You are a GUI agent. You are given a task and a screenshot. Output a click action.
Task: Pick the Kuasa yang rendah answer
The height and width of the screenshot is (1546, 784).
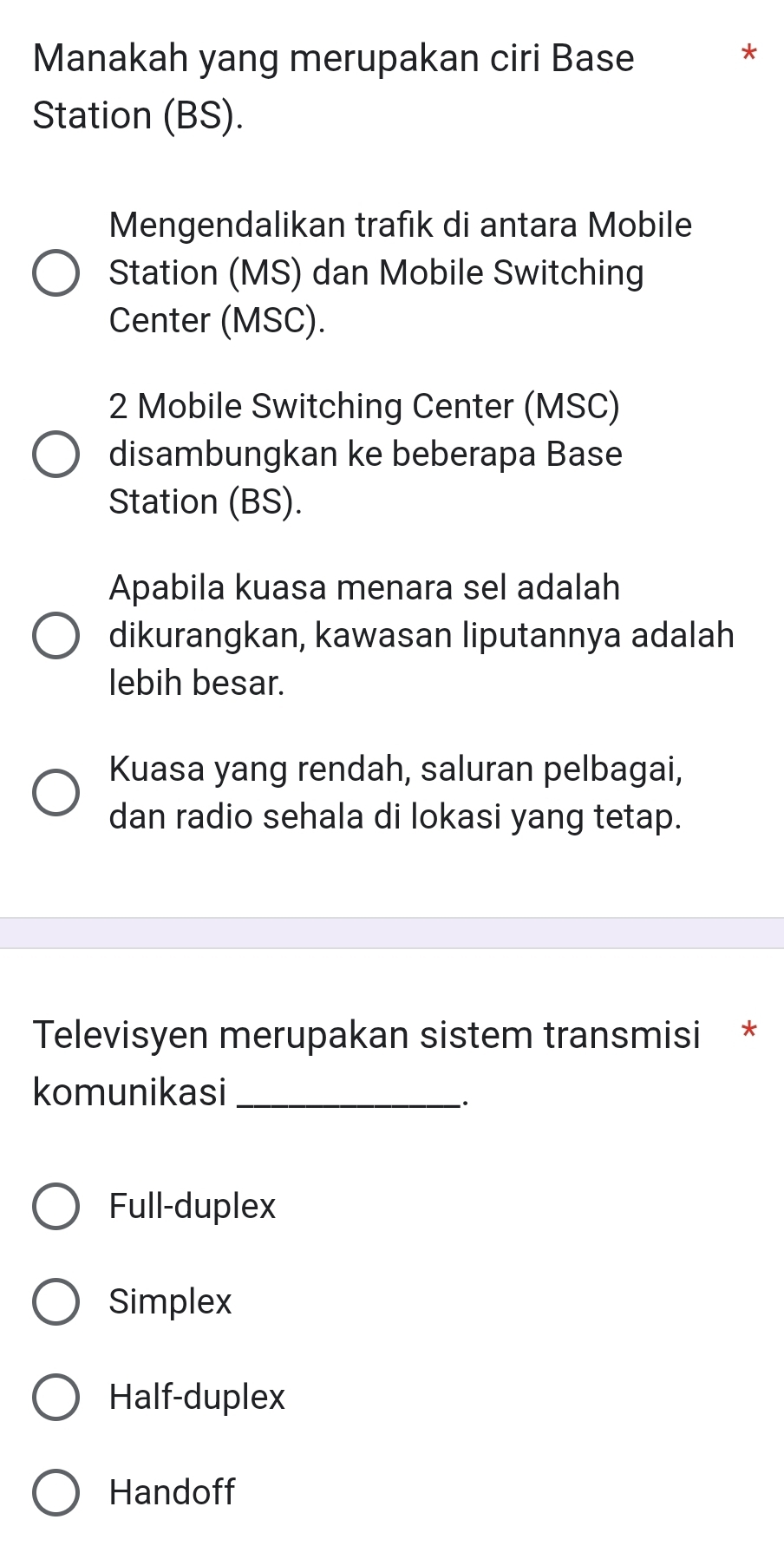(x=57, y=793)
